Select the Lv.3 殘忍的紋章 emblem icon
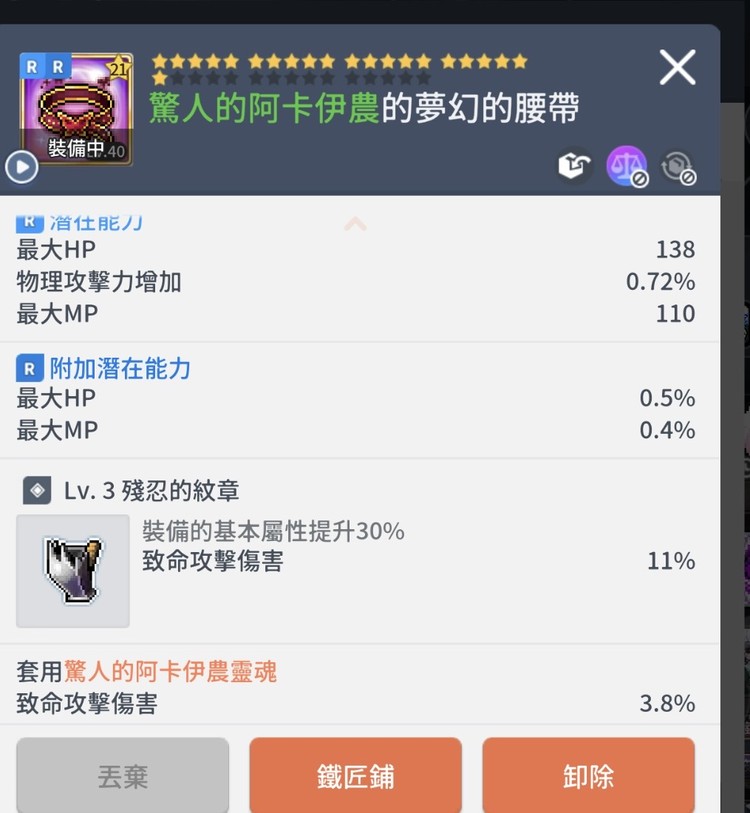750x813 pixels. (72, 570)
